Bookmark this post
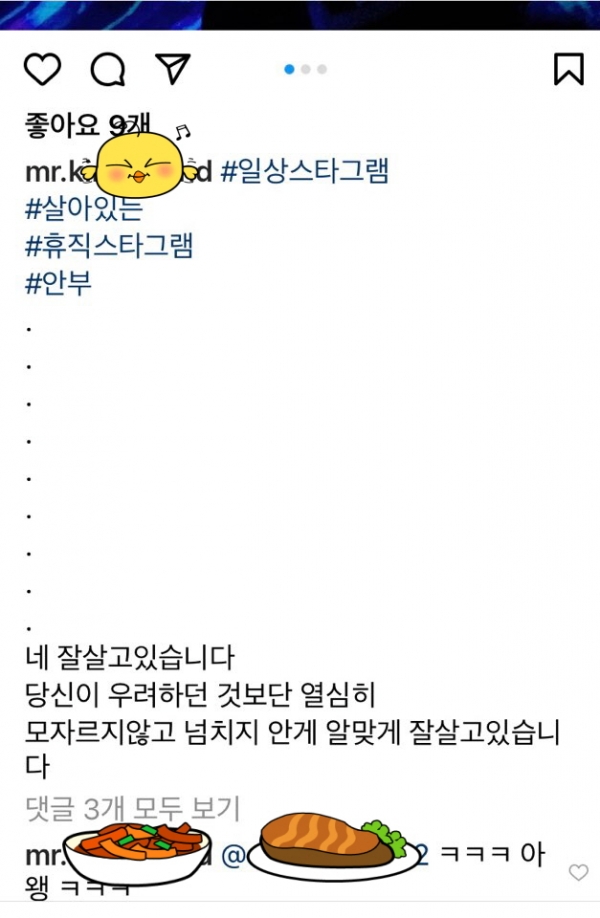The width and height of the screenshot is (600, 918). pyautogui.click(x=568, y=69)
